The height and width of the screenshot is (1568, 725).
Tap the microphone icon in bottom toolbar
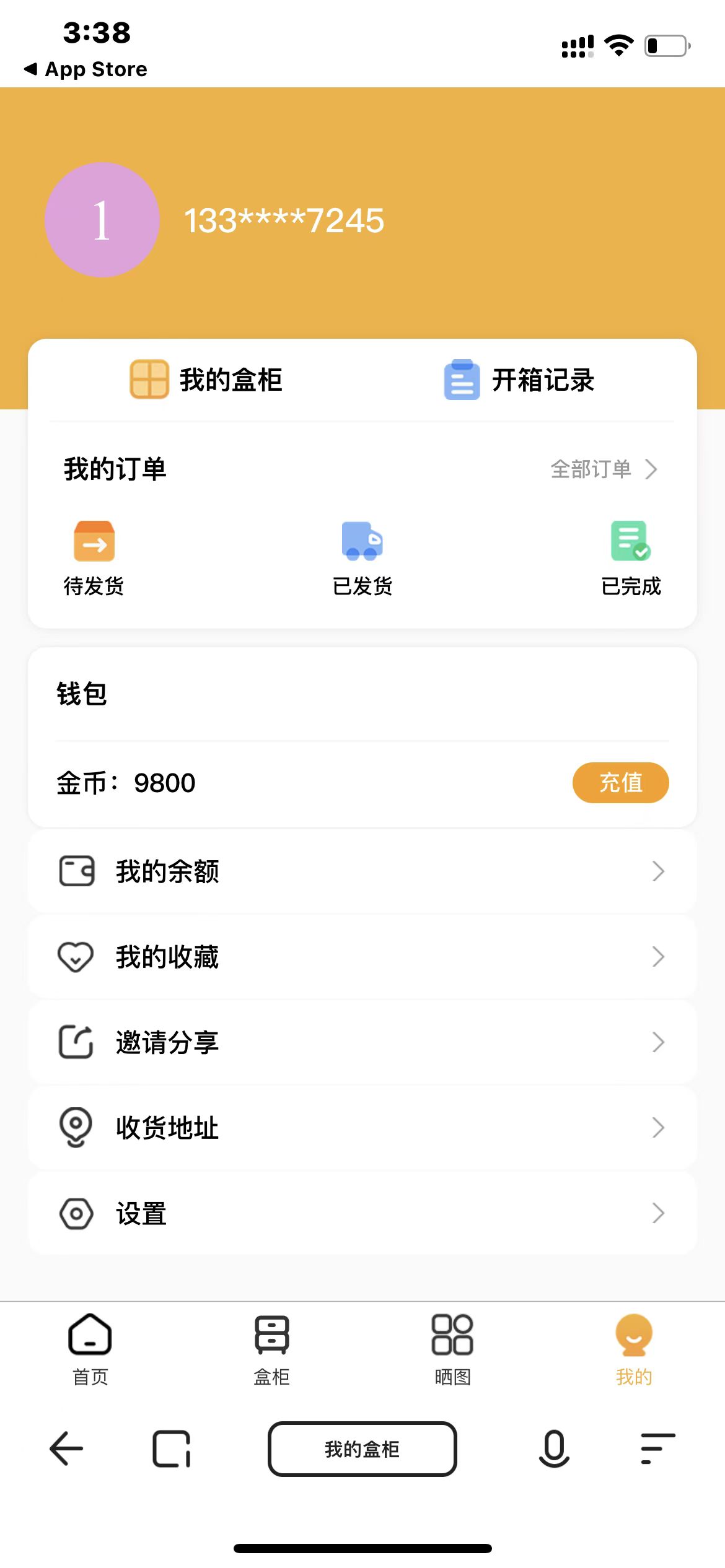pyautogui.click(x=554, y=1448)
